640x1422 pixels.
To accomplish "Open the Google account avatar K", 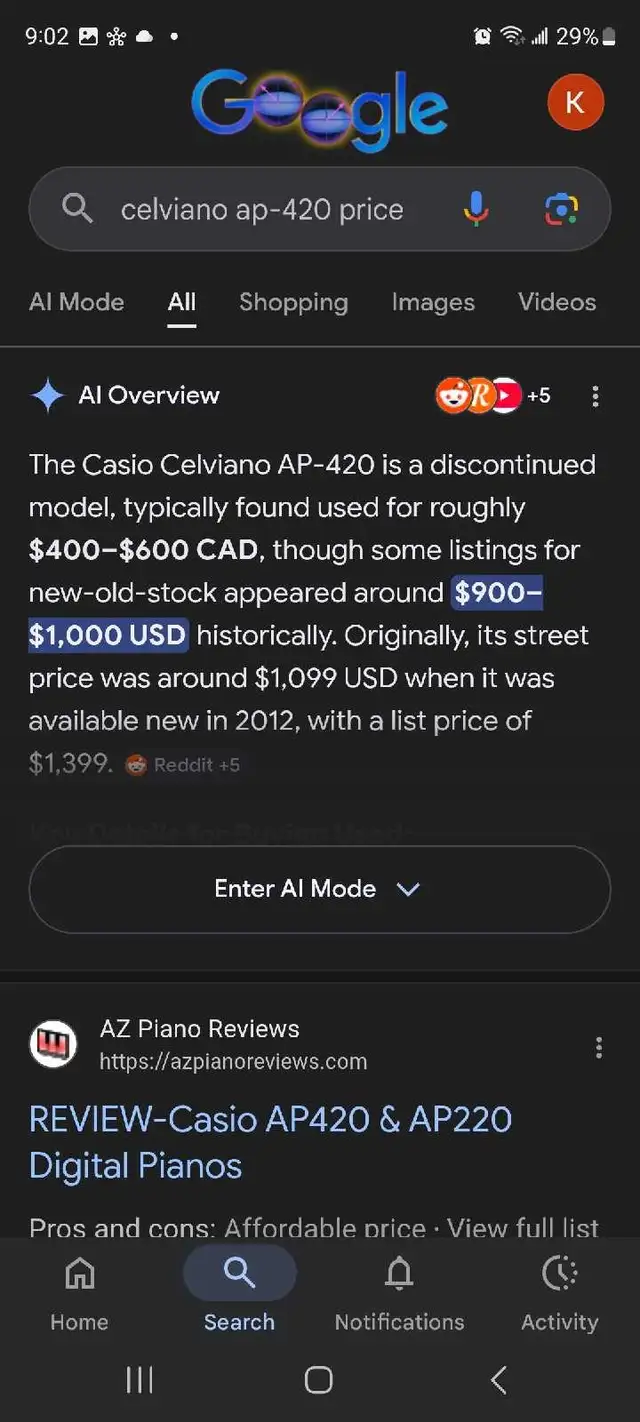I will pyautogui.click(x=575, y=102).
